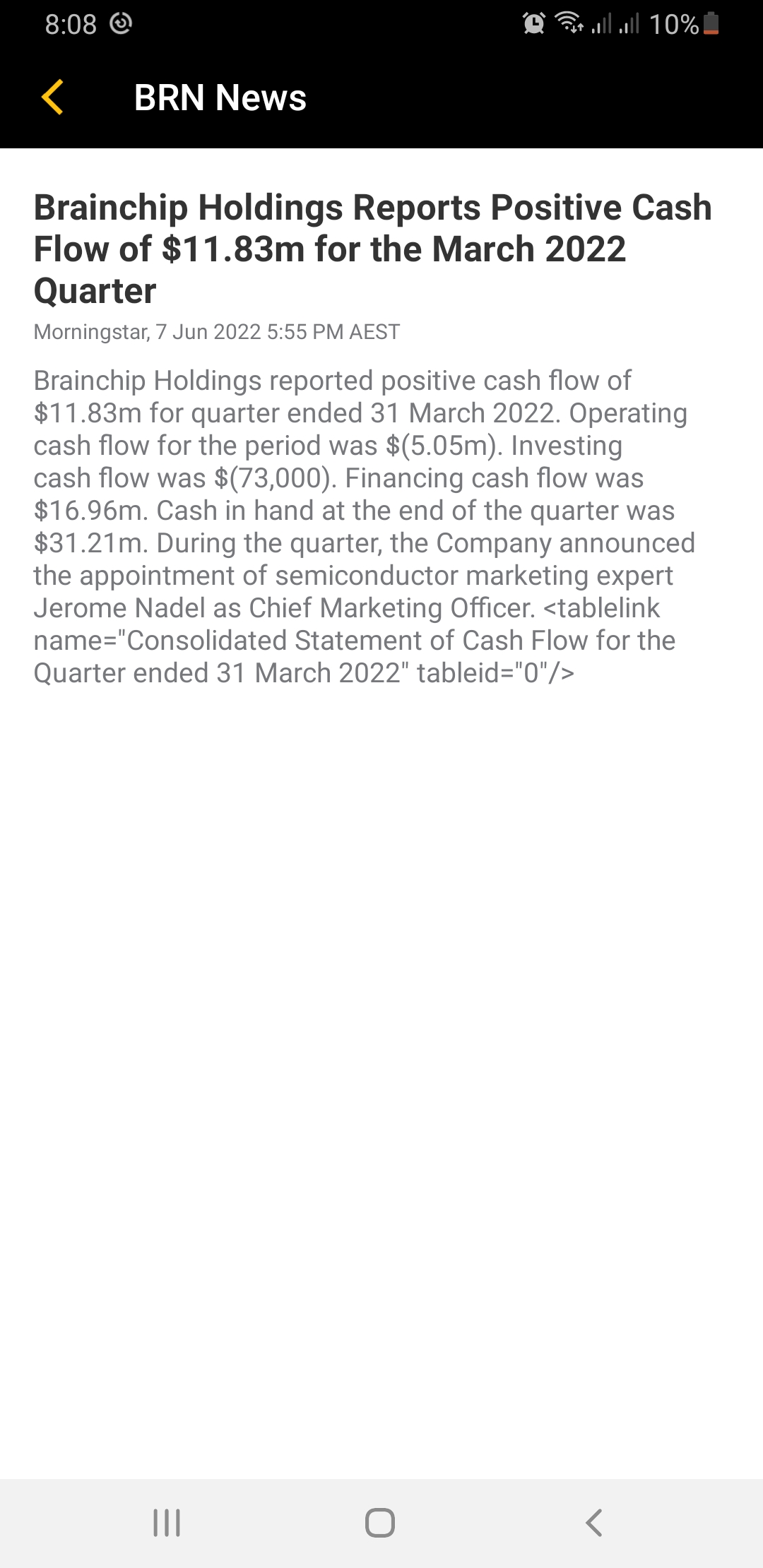
Task: Go to the phone home screen
Action: pyautogui.click(x=380, y=1522)
